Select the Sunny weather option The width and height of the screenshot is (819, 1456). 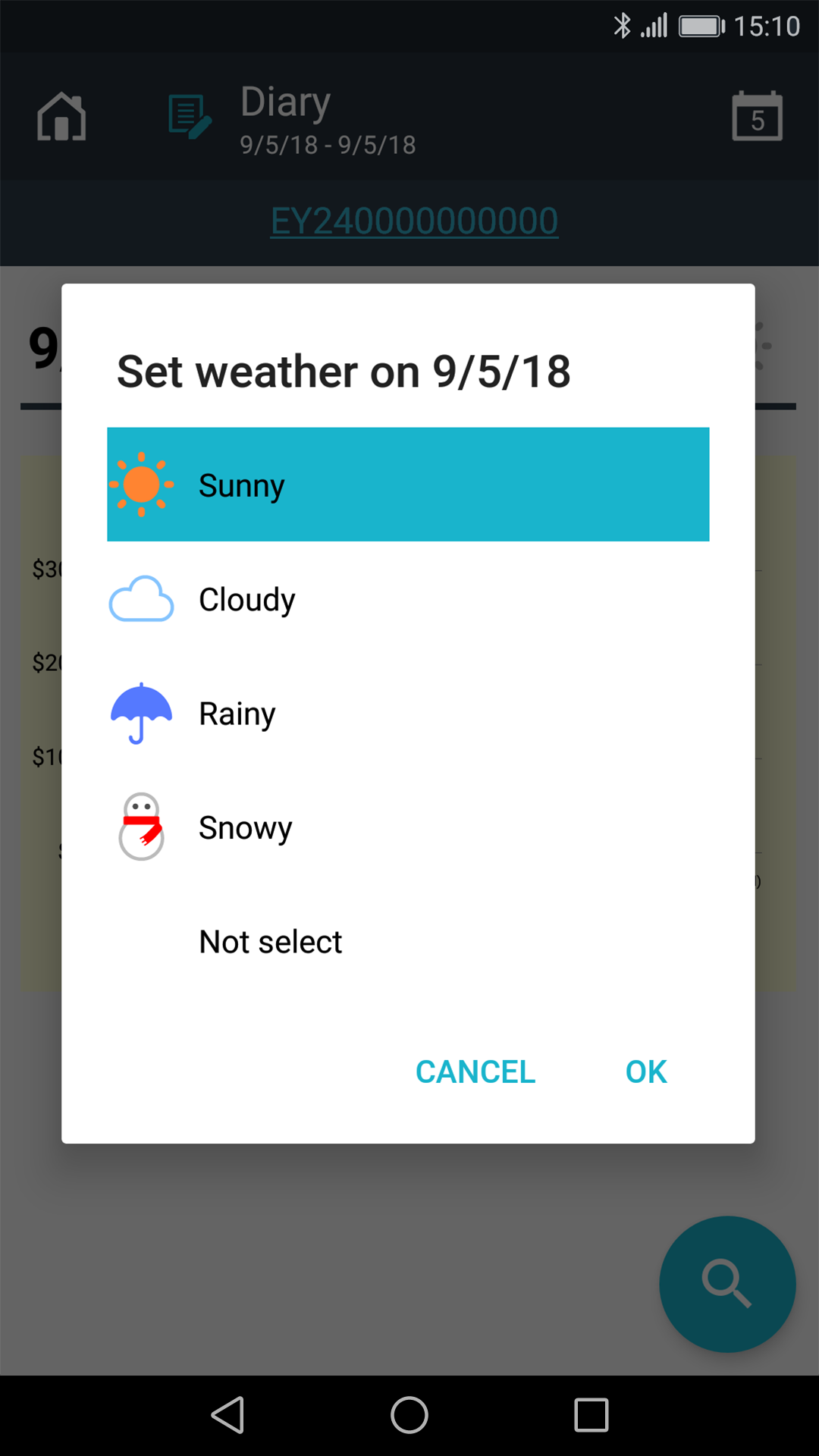click(x=408, y=485)
